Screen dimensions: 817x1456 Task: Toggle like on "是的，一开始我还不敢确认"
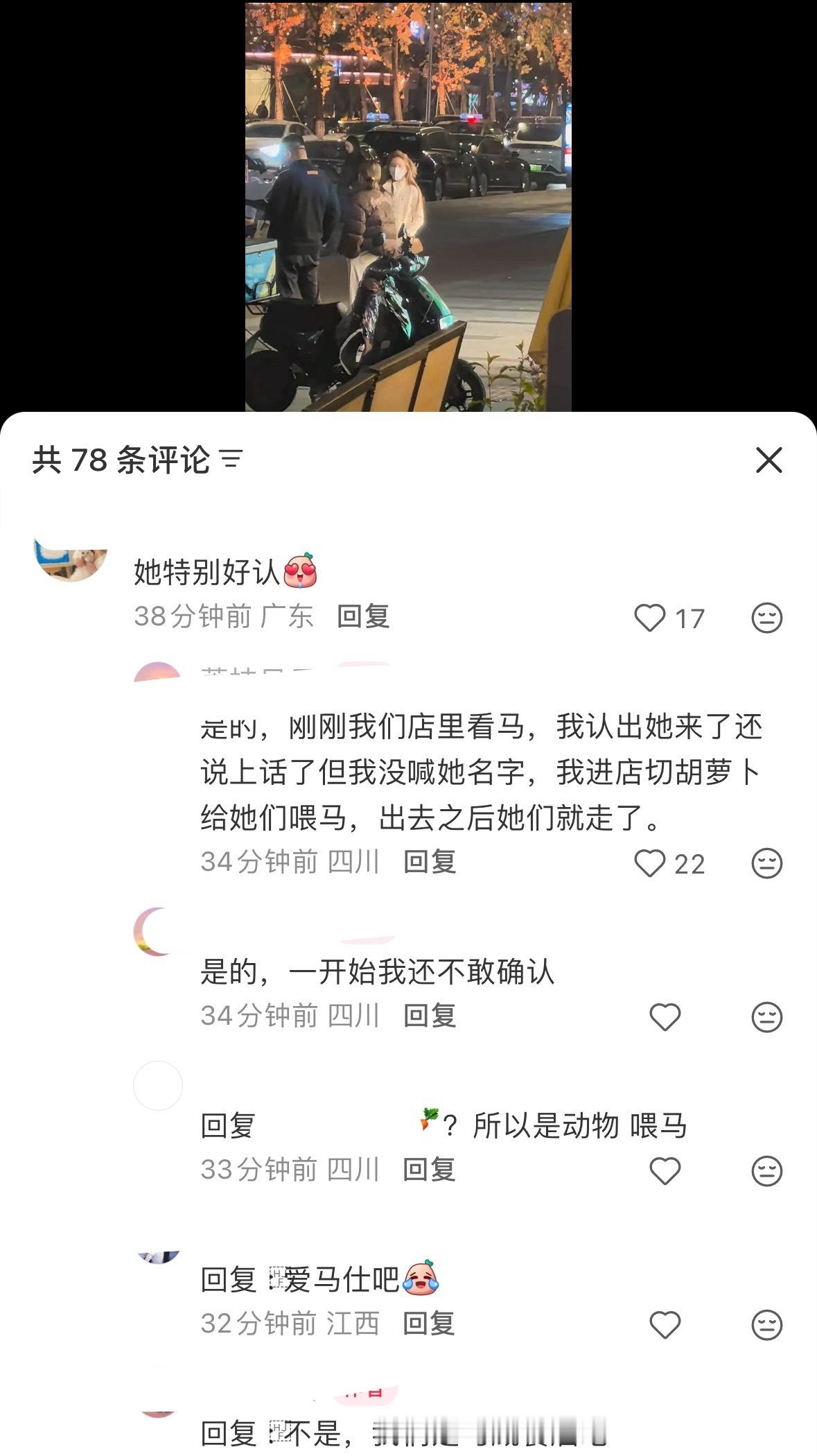(x=665, y=1016)
